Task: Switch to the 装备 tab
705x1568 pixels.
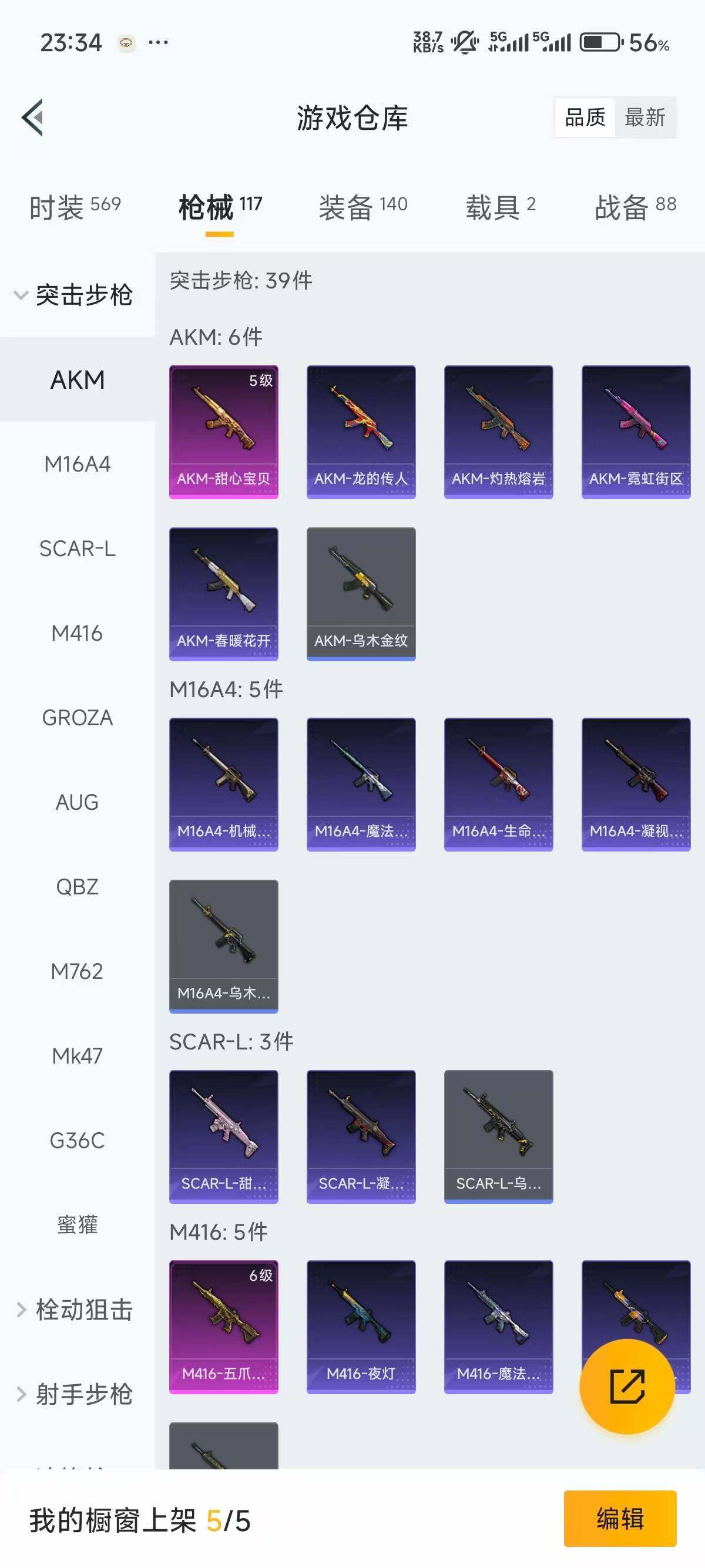Action: (363, 207)
